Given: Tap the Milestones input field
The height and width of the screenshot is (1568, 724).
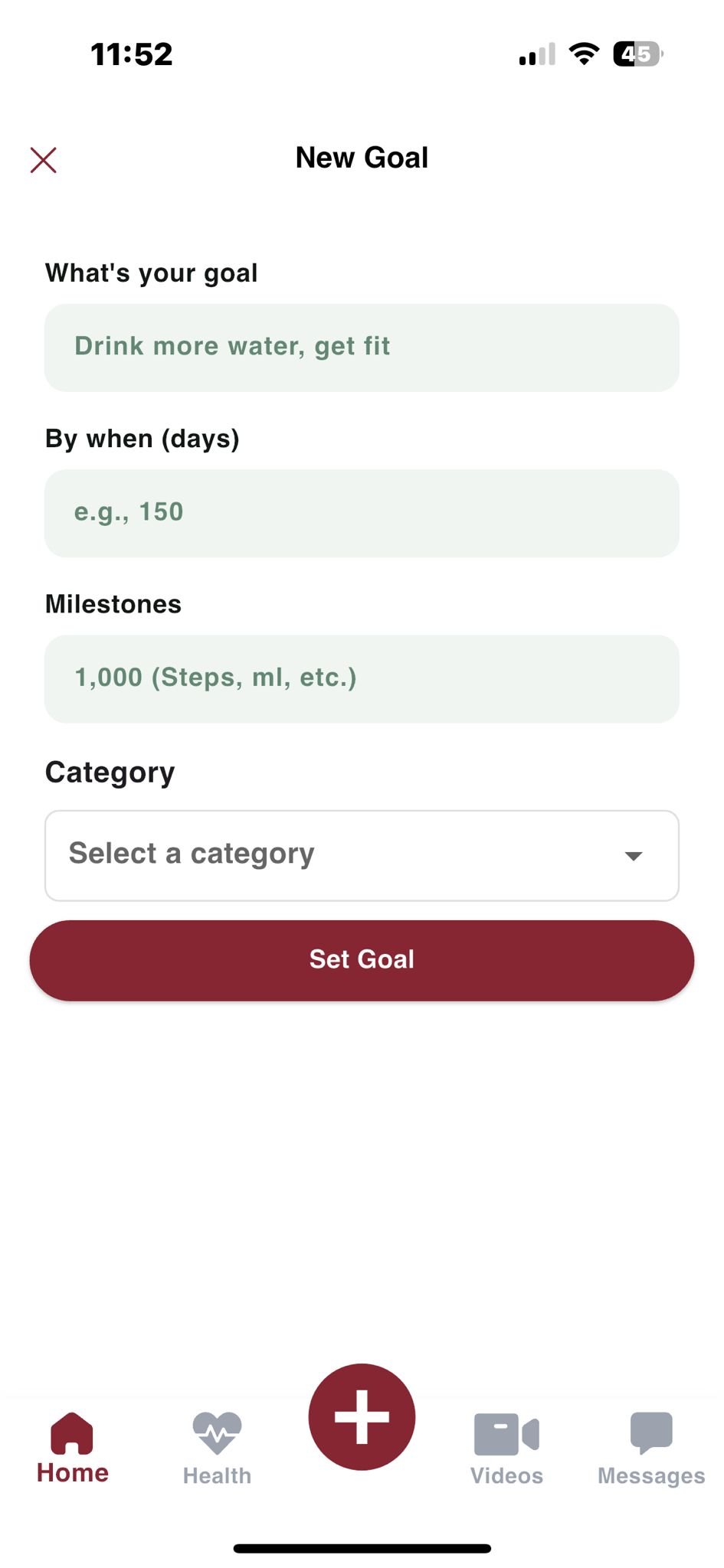Looking at the screenshot, I should pyautogui.click(x=362, y=678).
